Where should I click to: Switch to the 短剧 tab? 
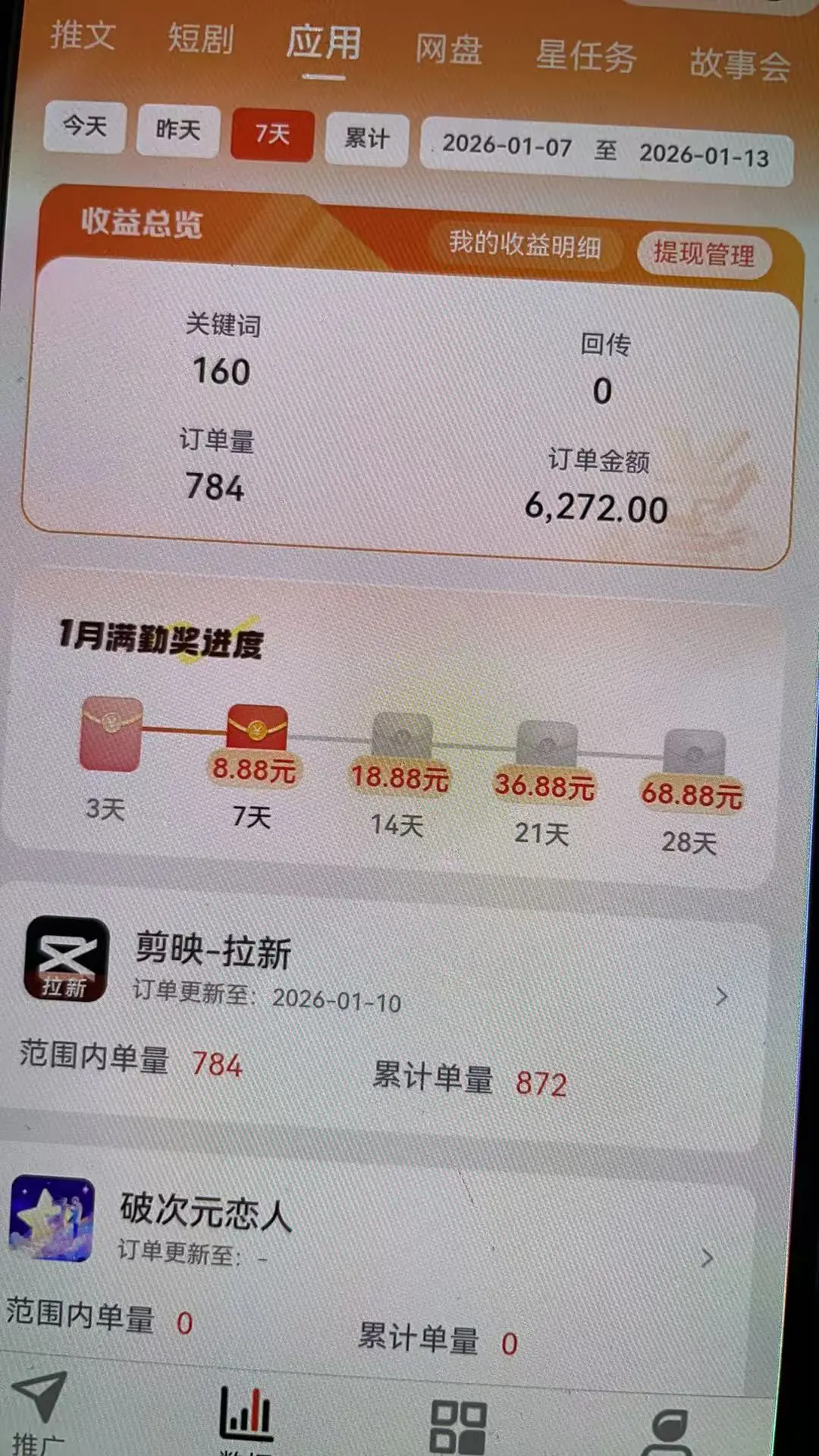[x=201, y=39]
